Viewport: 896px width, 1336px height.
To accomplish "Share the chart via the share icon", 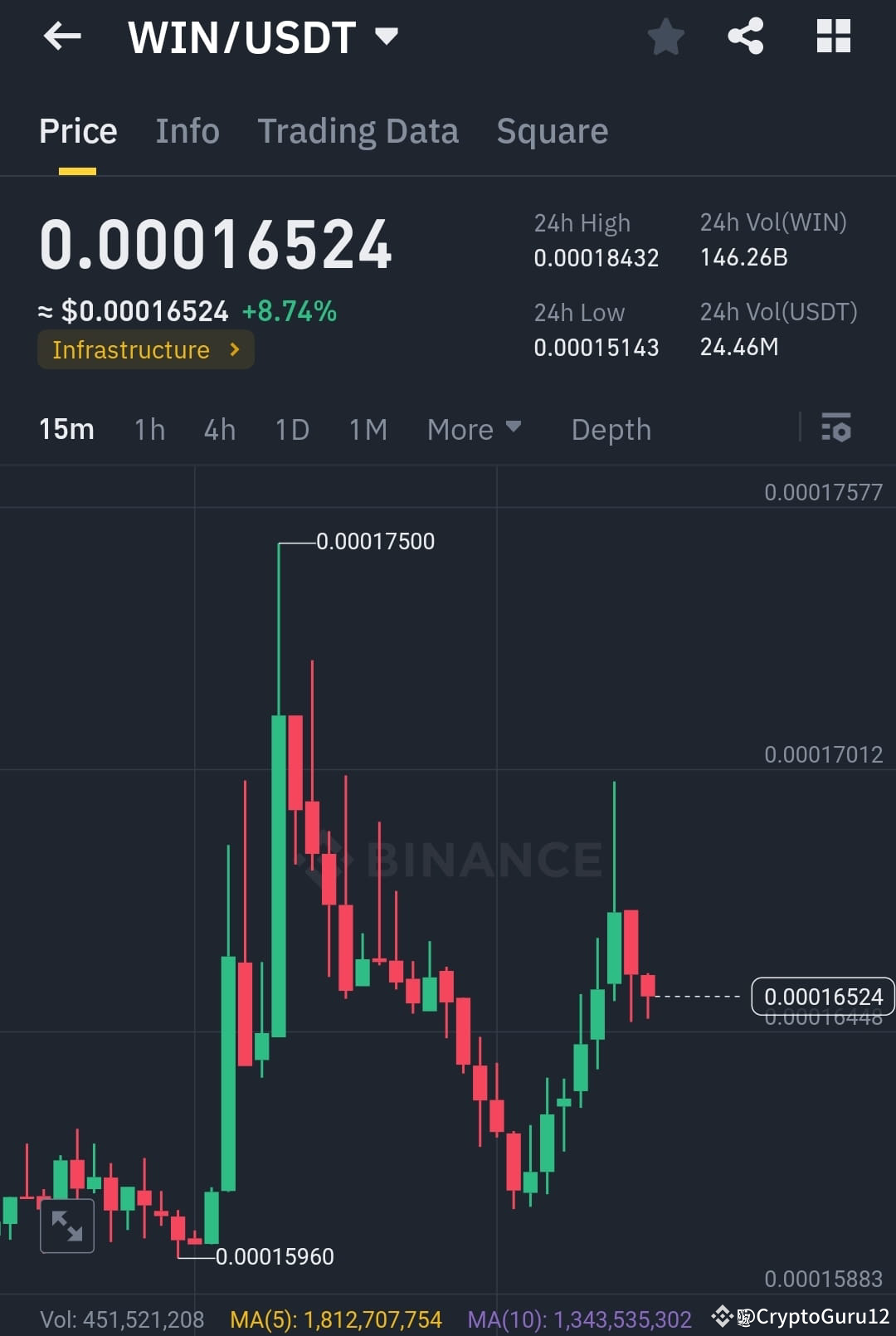I will point(745,37).
